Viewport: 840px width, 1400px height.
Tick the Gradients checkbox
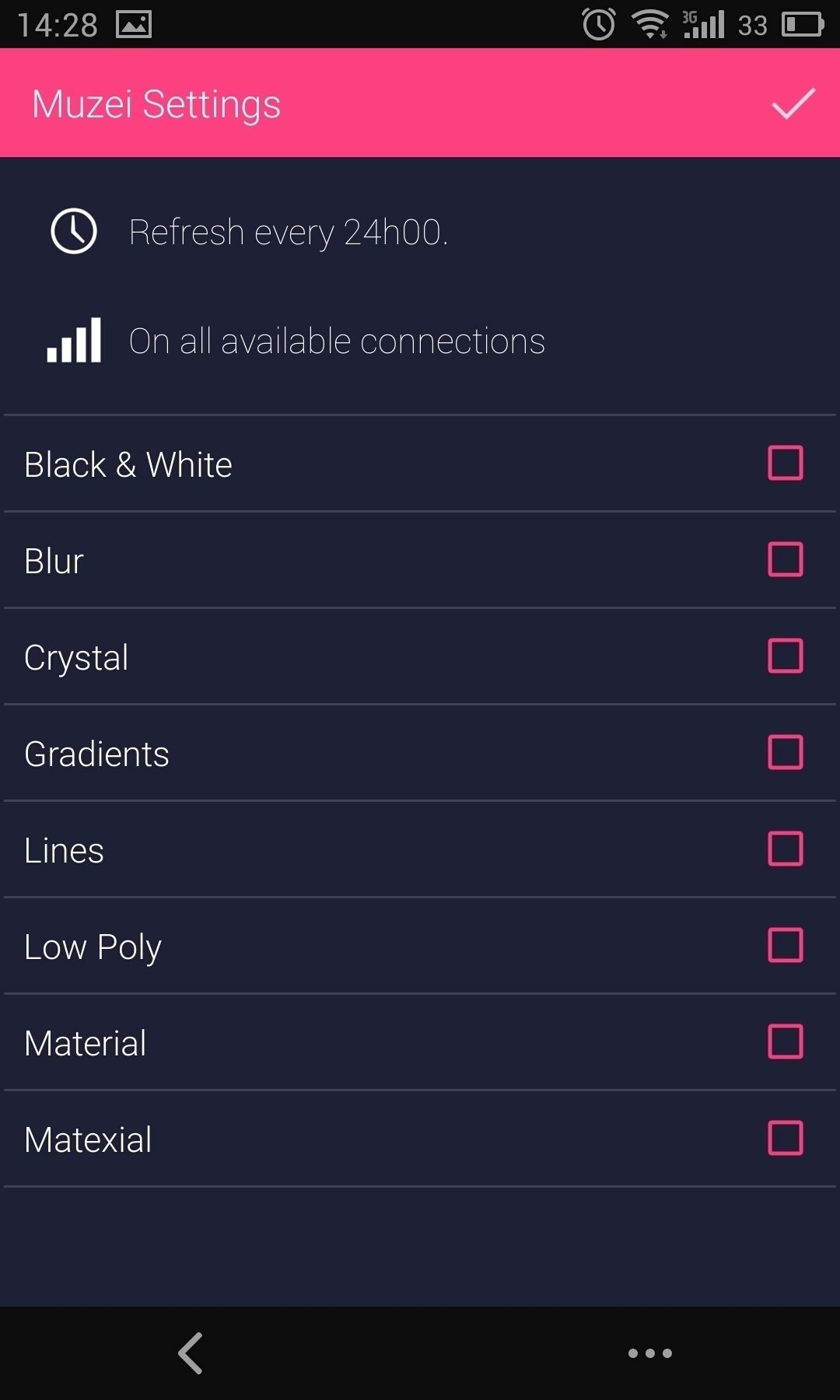(x=785, y=753)
